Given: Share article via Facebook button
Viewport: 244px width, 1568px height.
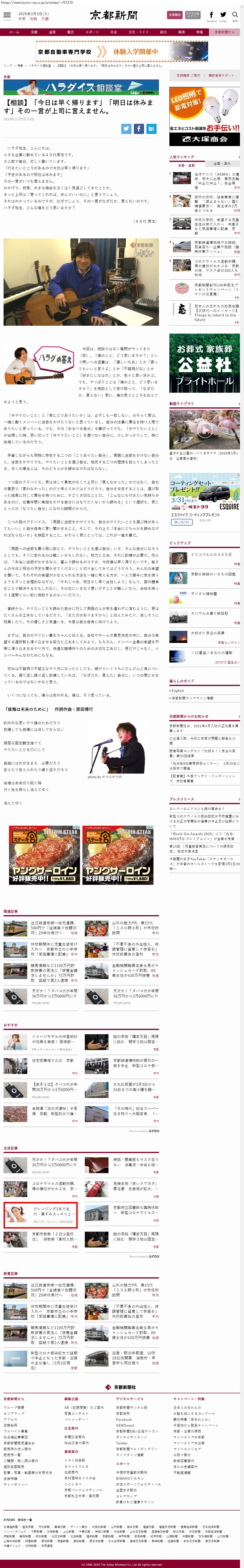Looking at the screenshot, I should click(x=139, y=129).
